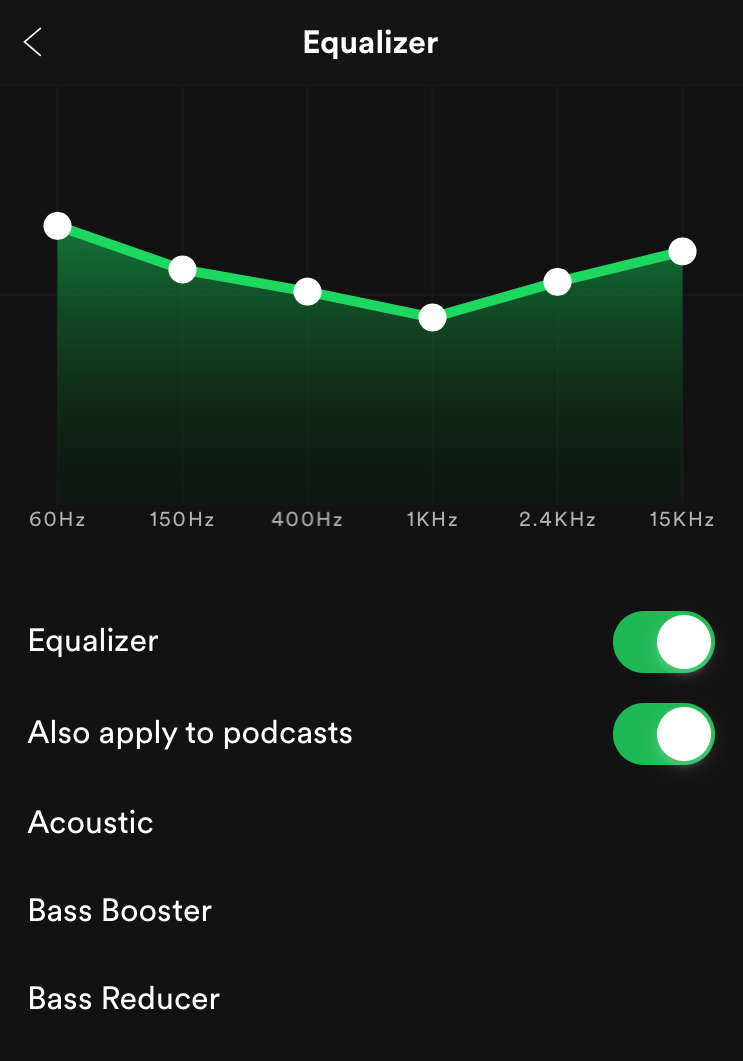Grab the 60Hz band handle
The height and width of the screenshot is (1061, 743).
click(57, 225)
